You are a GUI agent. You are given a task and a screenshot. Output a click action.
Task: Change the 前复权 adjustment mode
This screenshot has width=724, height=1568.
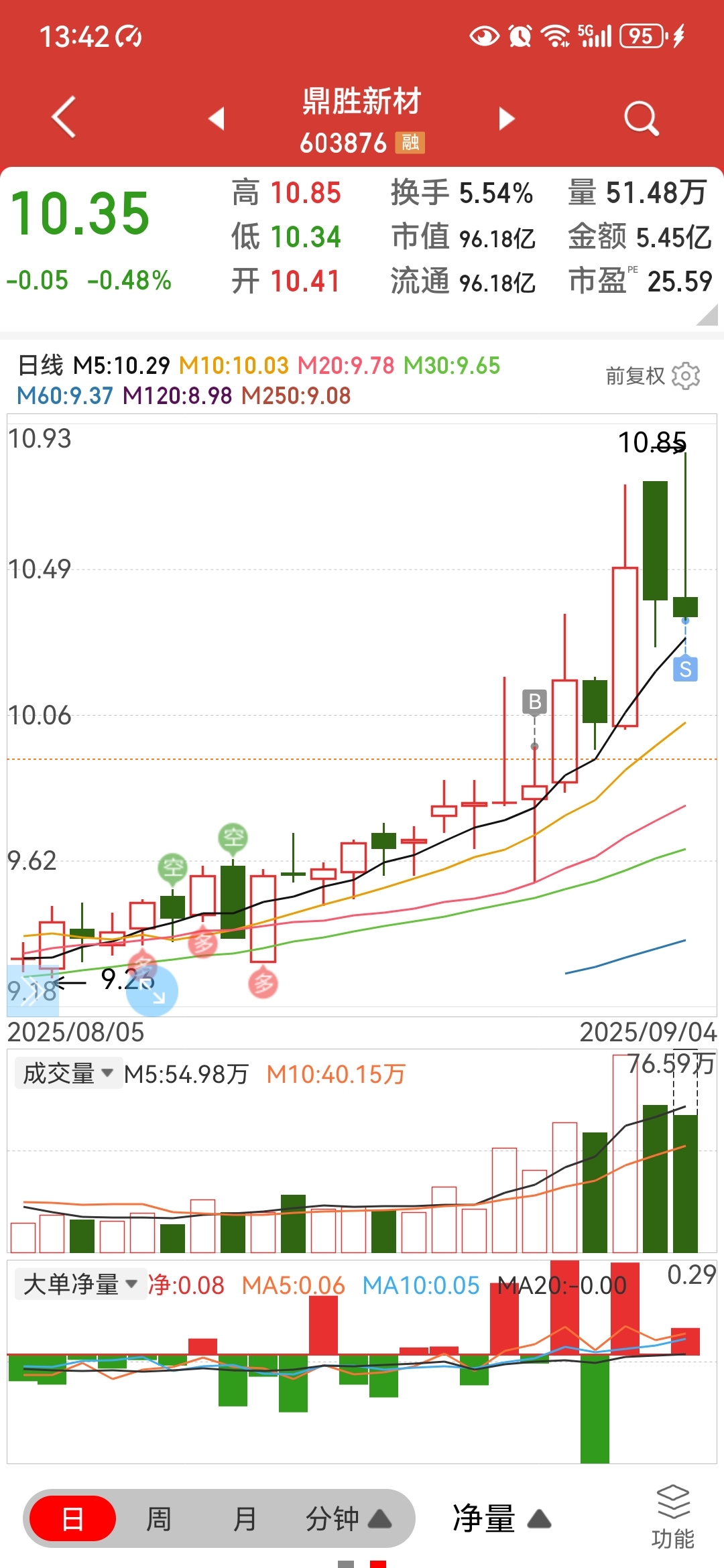[635, 376]
